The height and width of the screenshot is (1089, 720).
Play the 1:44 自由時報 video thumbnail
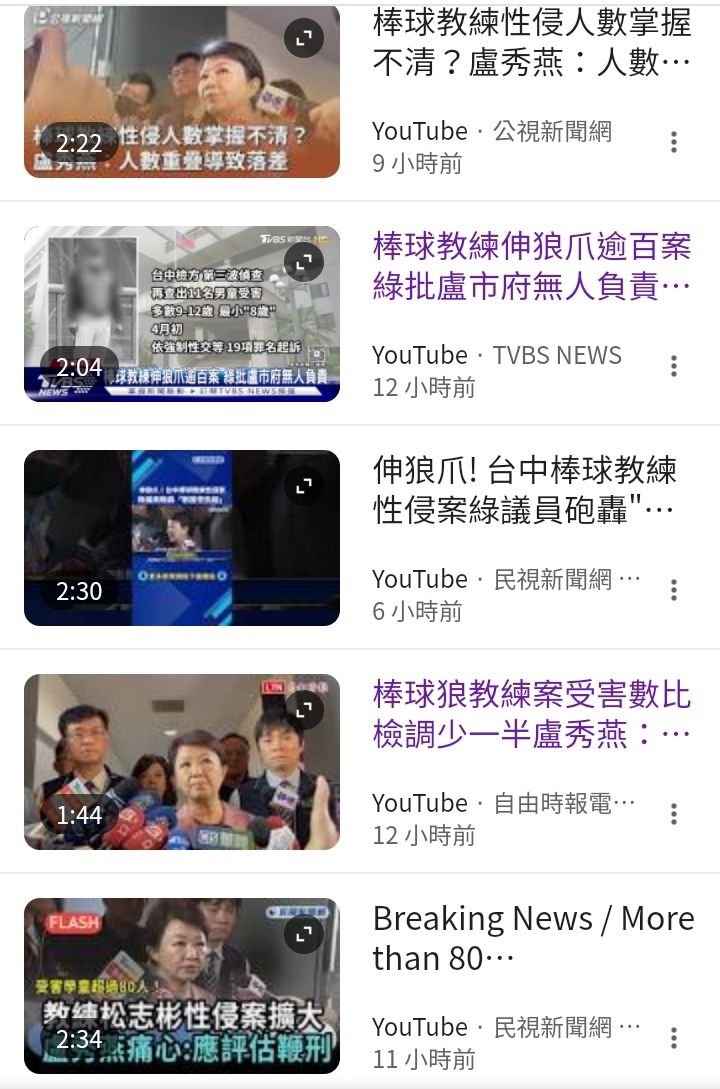182,762
